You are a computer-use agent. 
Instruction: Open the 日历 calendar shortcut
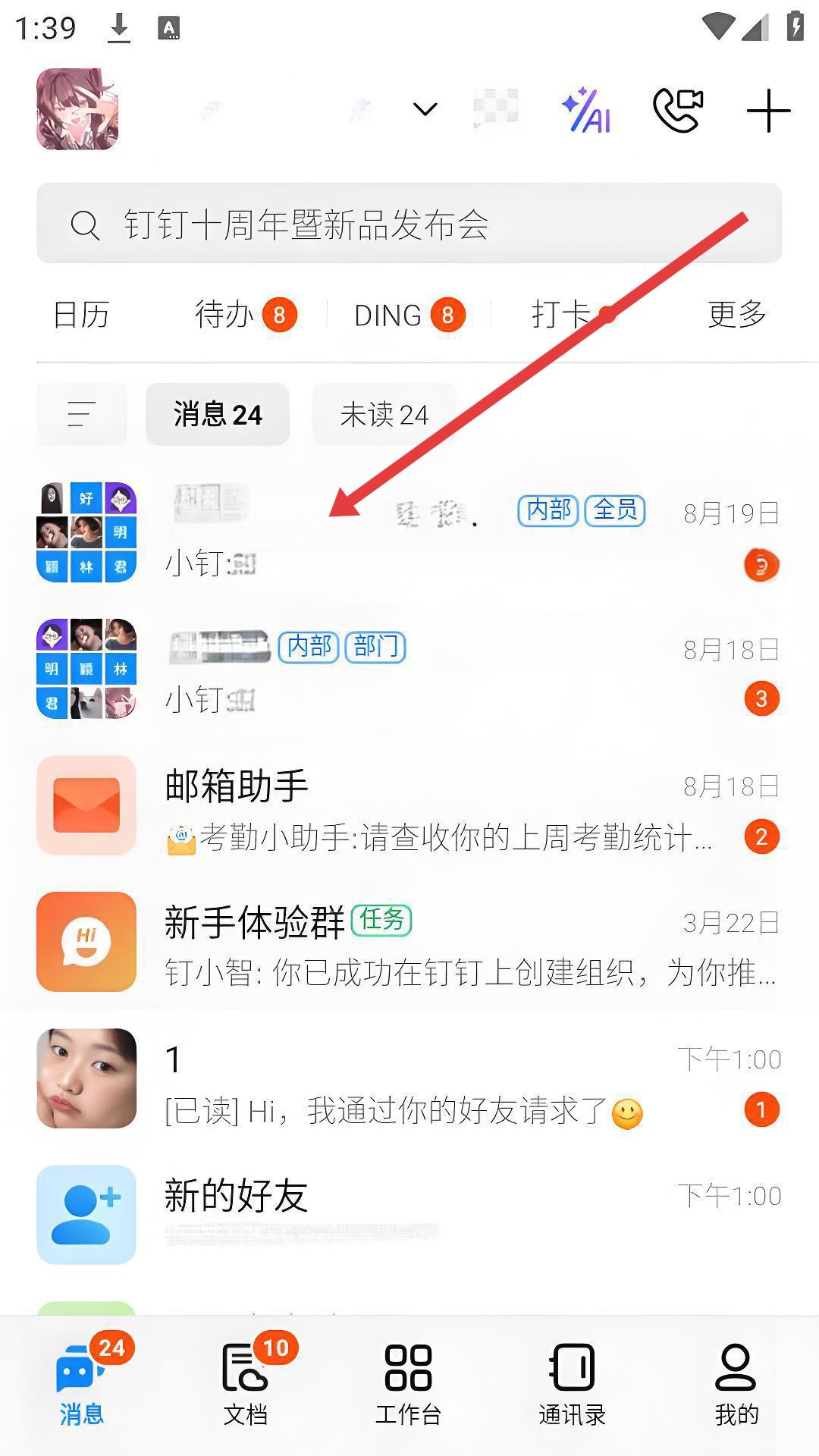pyautogui.click(x=81, y=314)
